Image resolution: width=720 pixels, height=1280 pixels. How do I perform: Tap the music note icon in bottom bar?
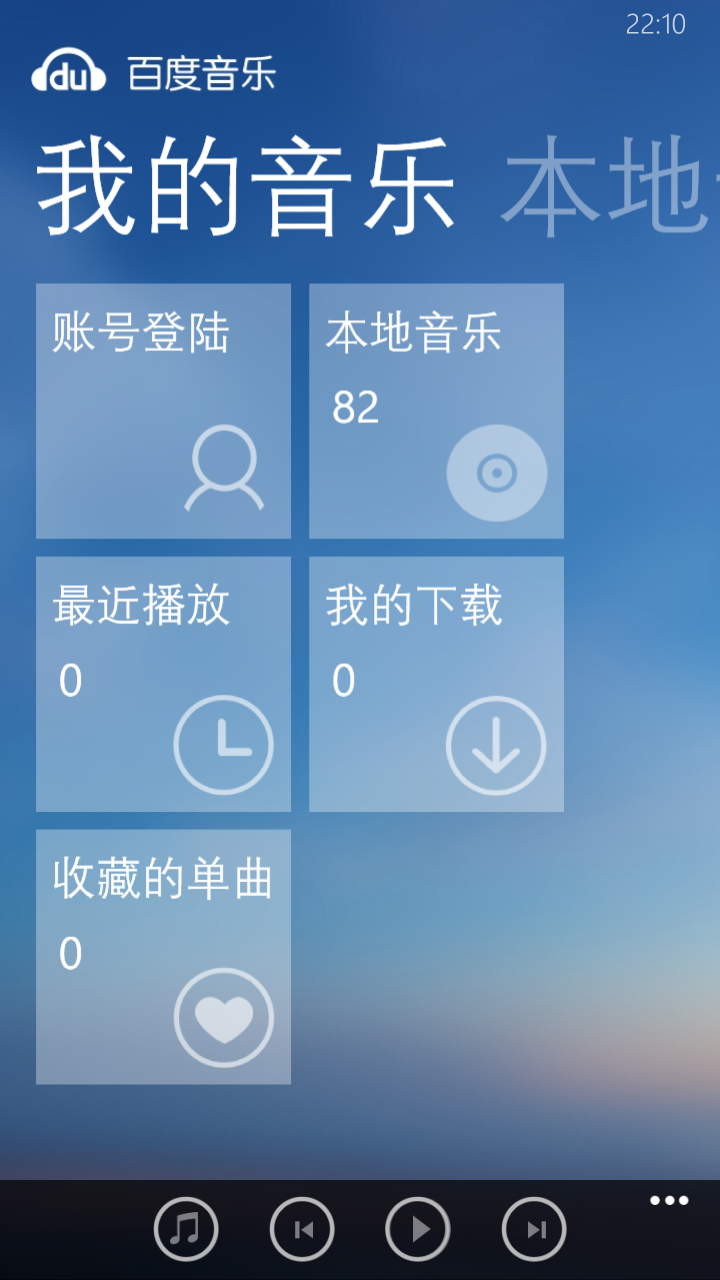click(186, 1229)
